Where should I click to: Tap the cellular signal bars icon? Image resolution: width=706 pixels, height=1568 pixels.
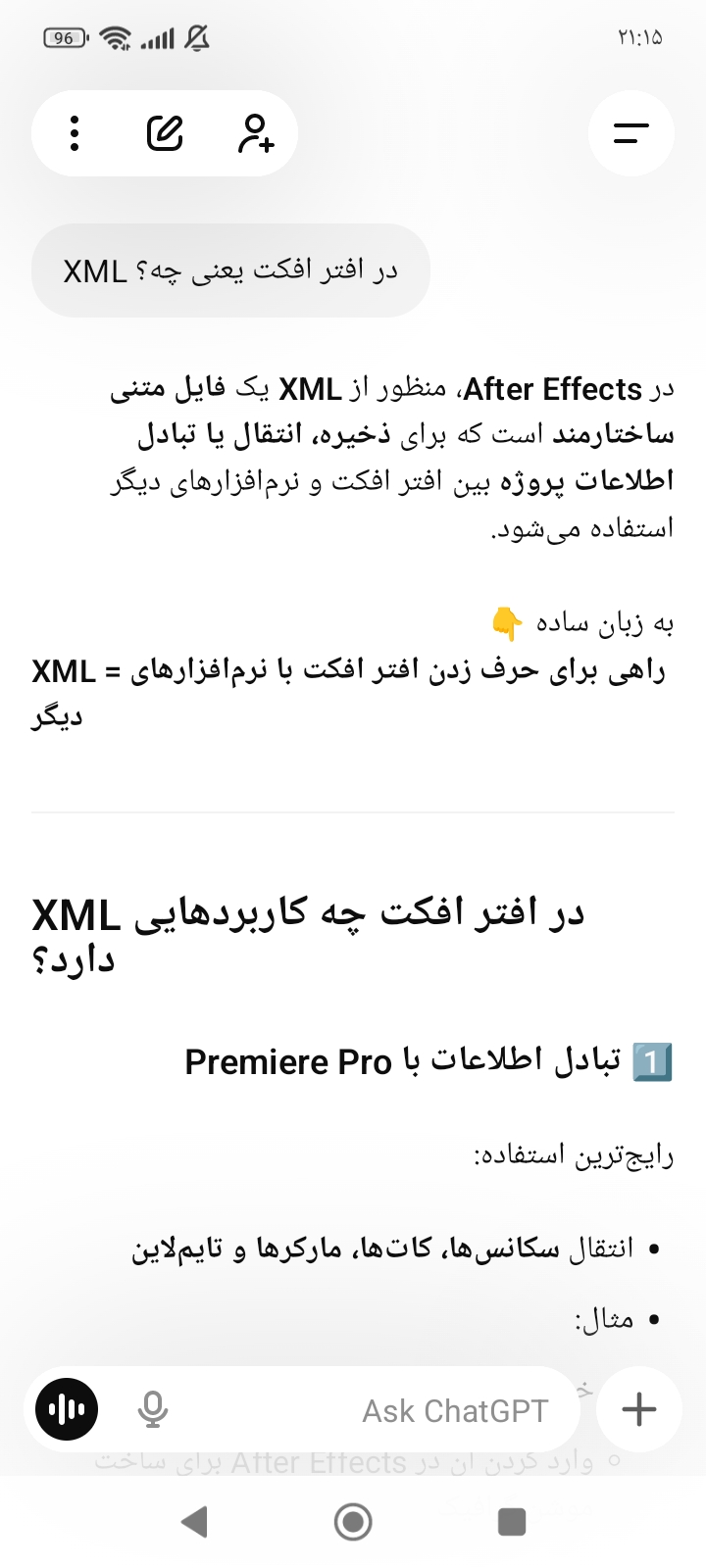(157, 37)
